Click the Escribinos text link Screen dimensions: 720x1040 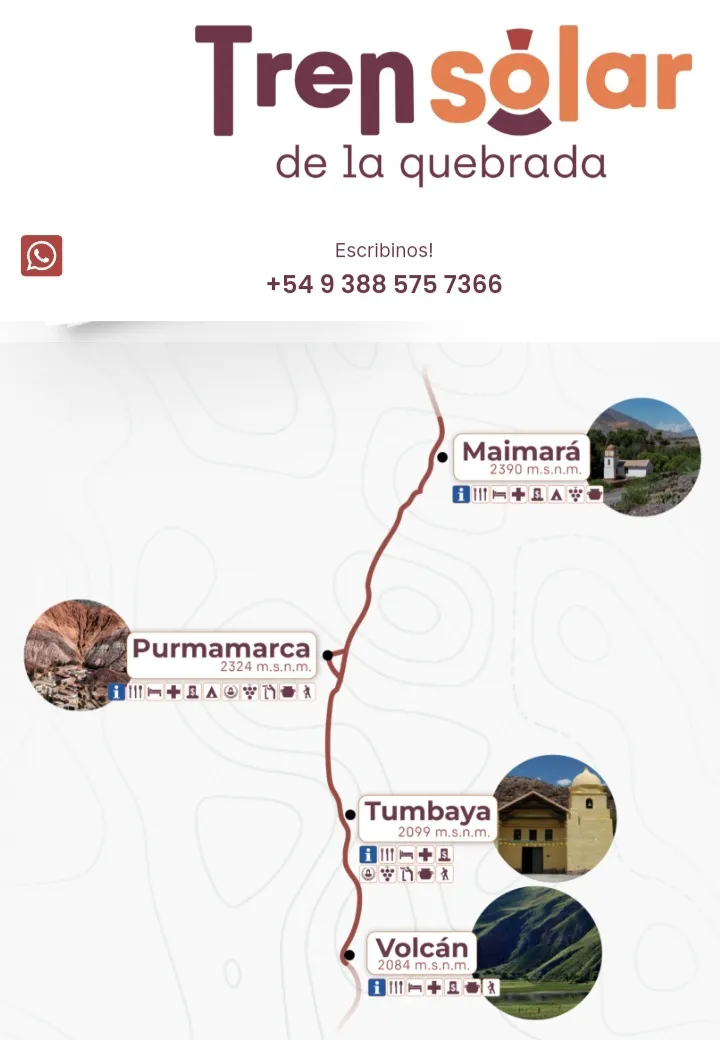tap(384, 251)
